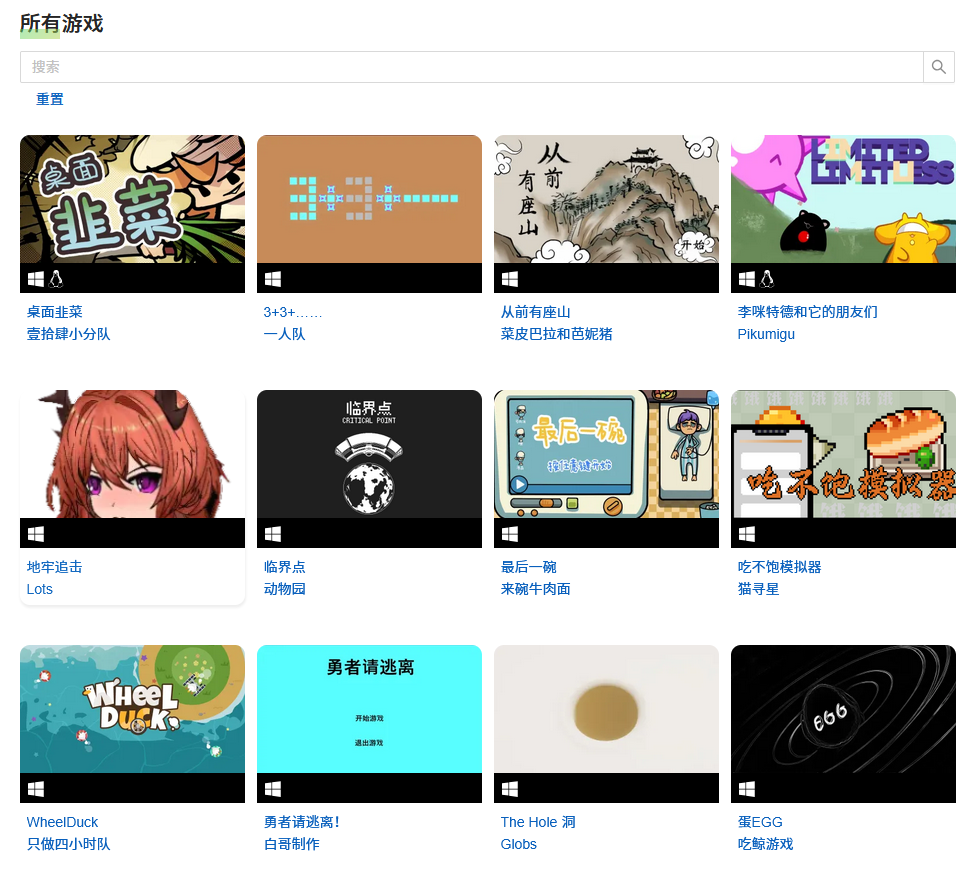View team 来碗牛肉面 link
969x874 pixels.
click(535, 589)
